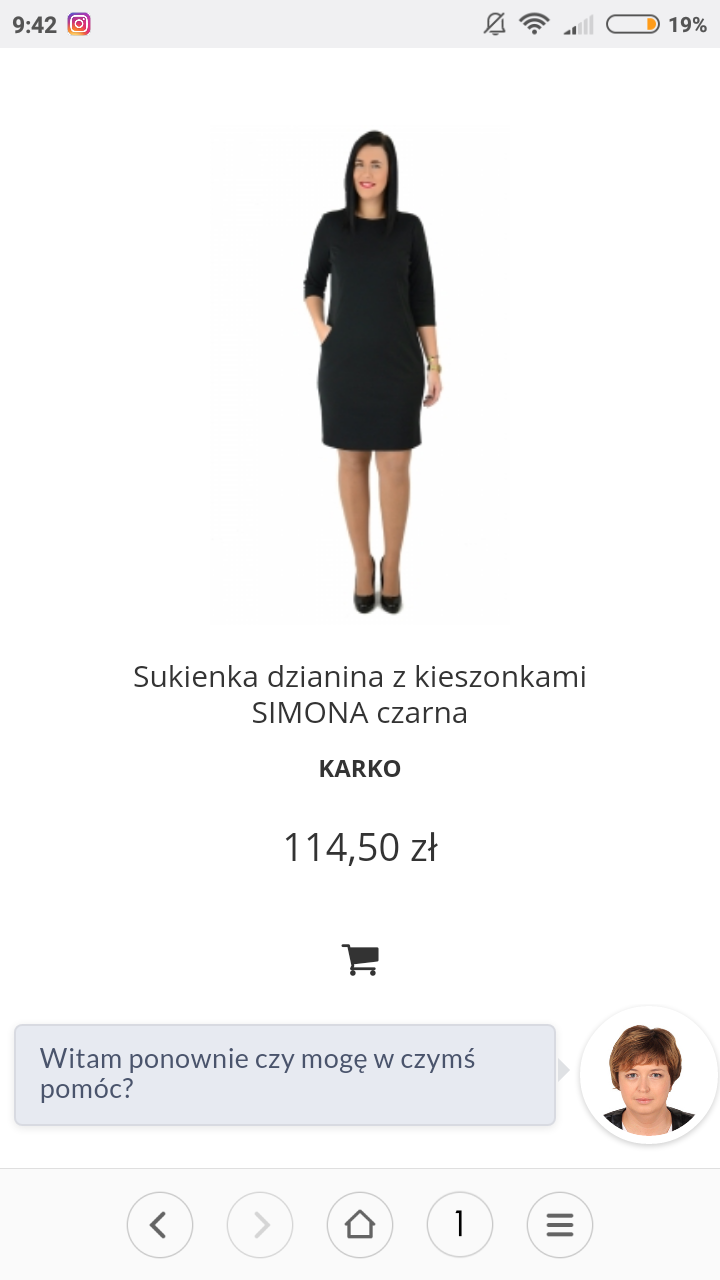The height and width of the screenshot is (1280, 720).
Task: Open the chat message 'Witam ponownie'
Action: [x=284, y=1074]
